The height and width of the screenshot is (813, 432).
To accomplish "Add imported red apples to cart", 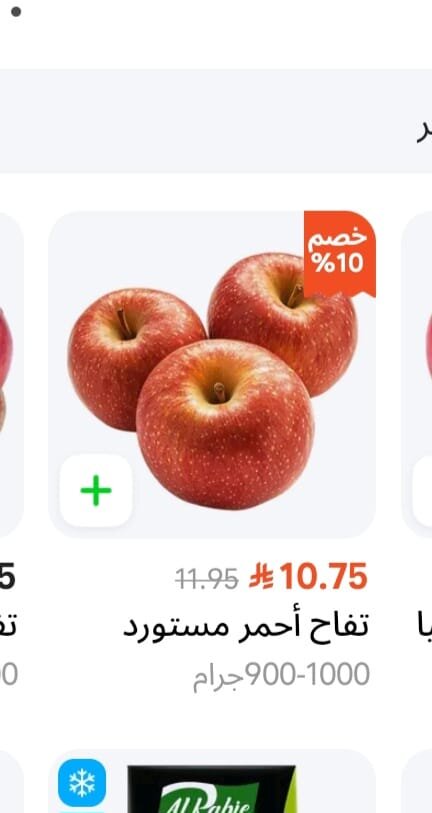I will tap(96, 490).
